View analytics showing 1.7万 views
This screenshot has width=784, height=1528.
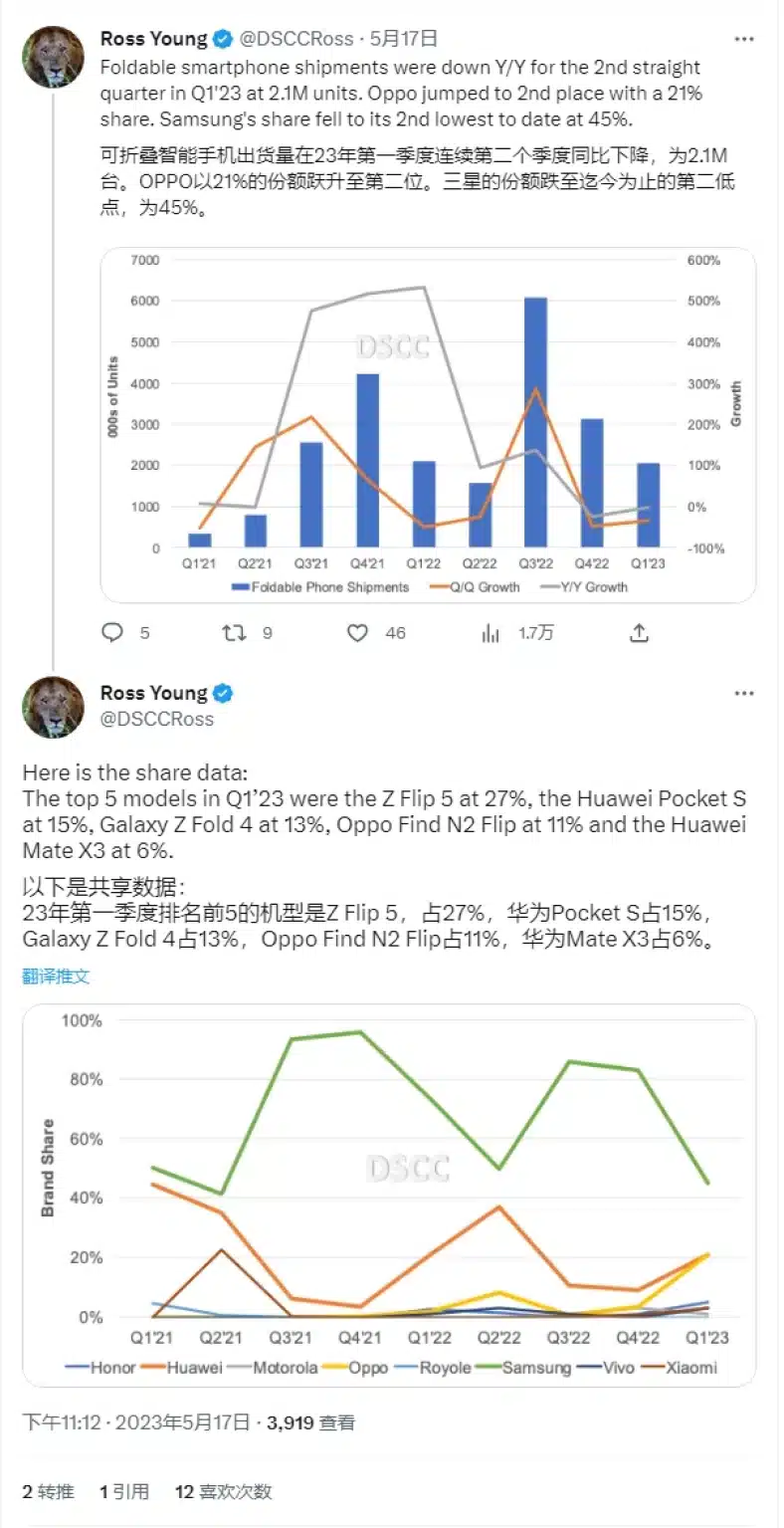(x=490, y=632)
